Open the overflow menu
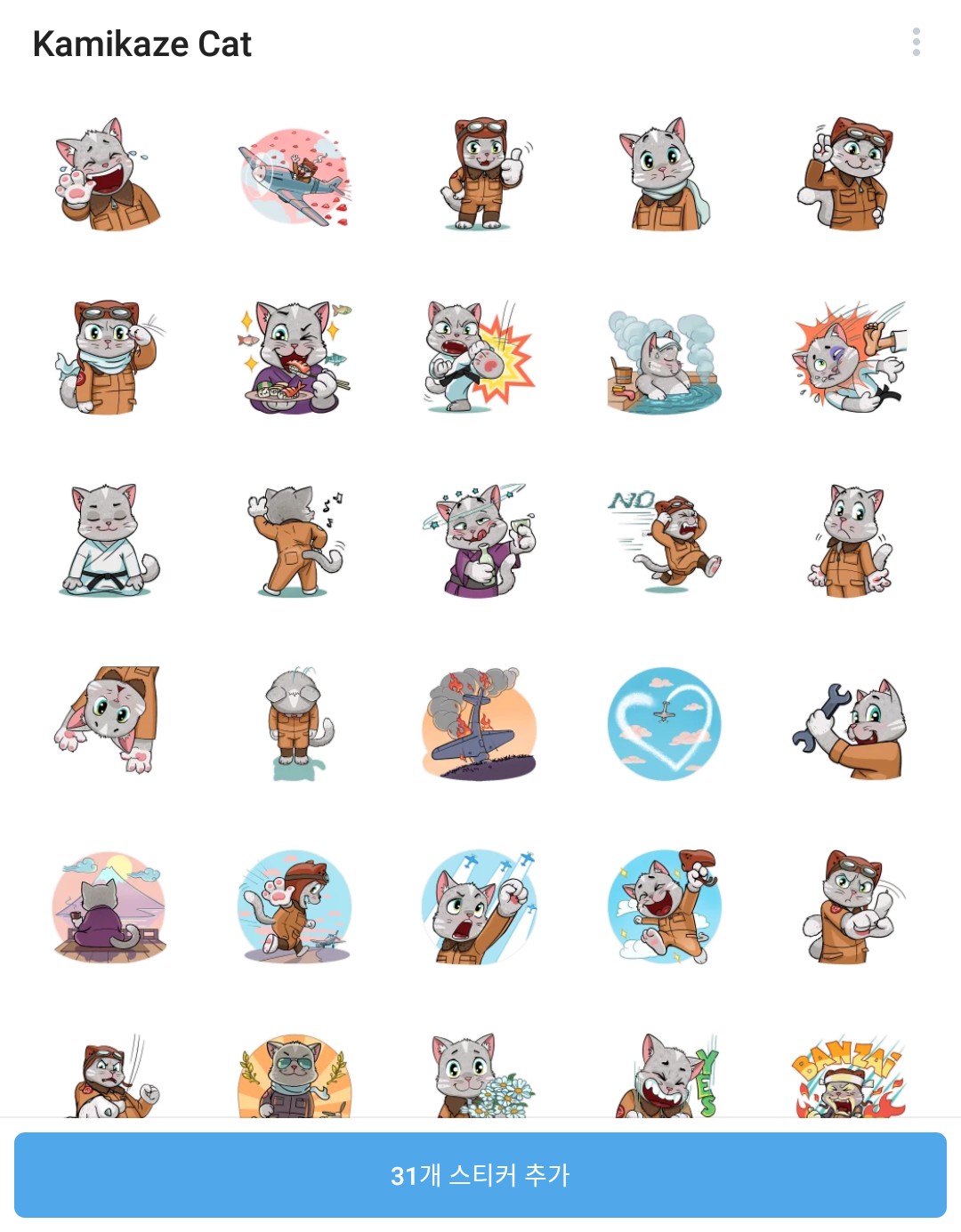Viewport: 961px width, 1232px height. pyautogui.click(x=916, y=42)
